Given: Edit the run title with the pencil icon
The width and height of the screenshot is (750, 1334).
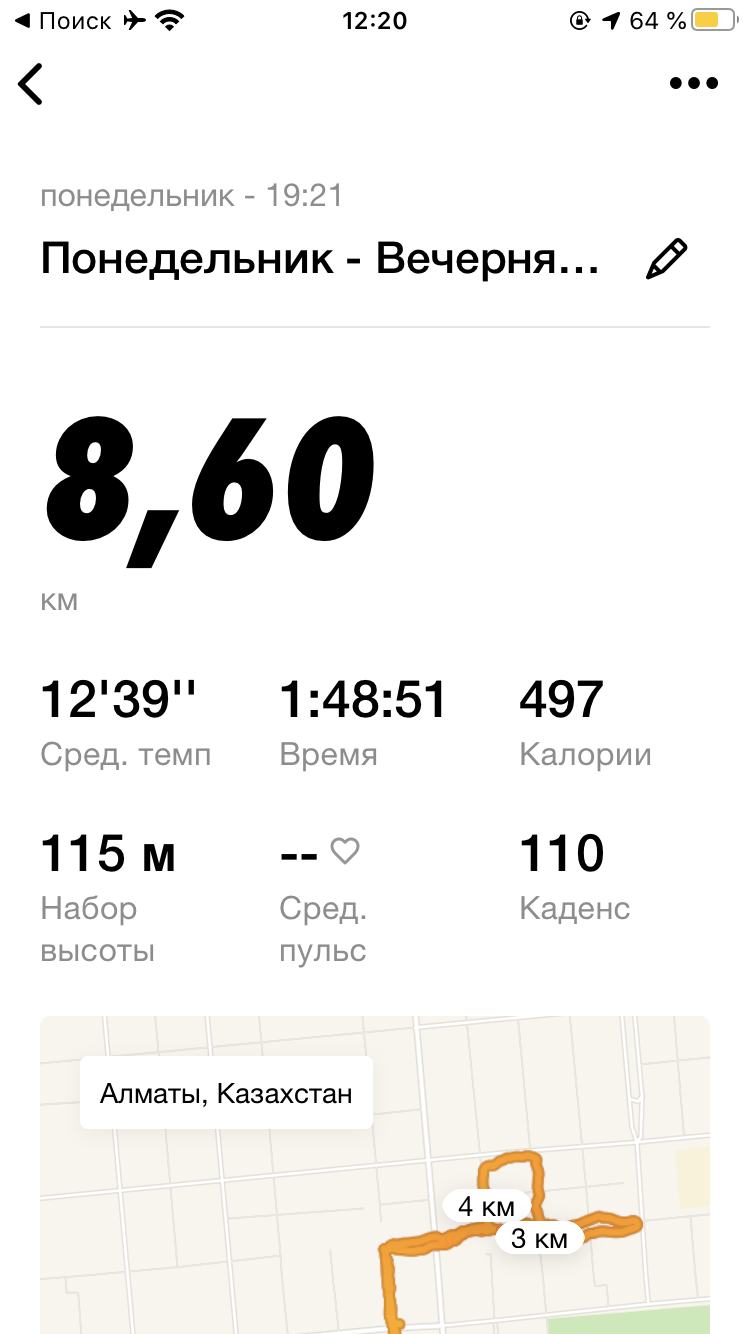Looking at the screenshot, I should click(x=667, y=259).
